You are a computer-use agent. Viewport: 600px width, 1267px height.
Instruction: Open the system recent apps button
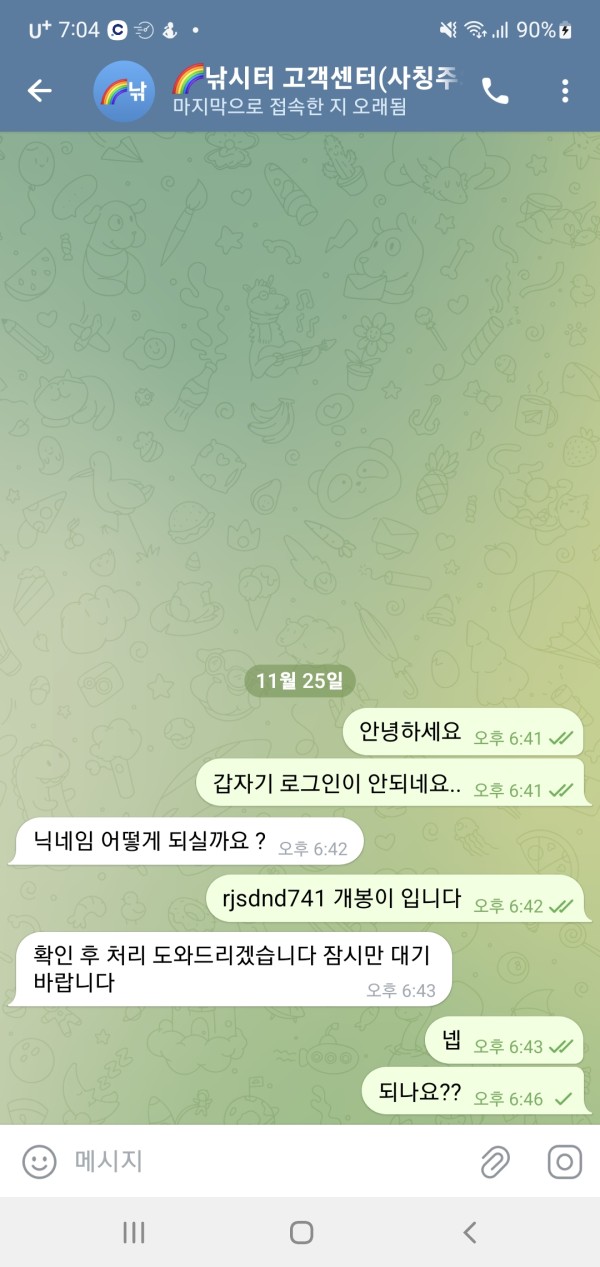tap(134, 1232)
